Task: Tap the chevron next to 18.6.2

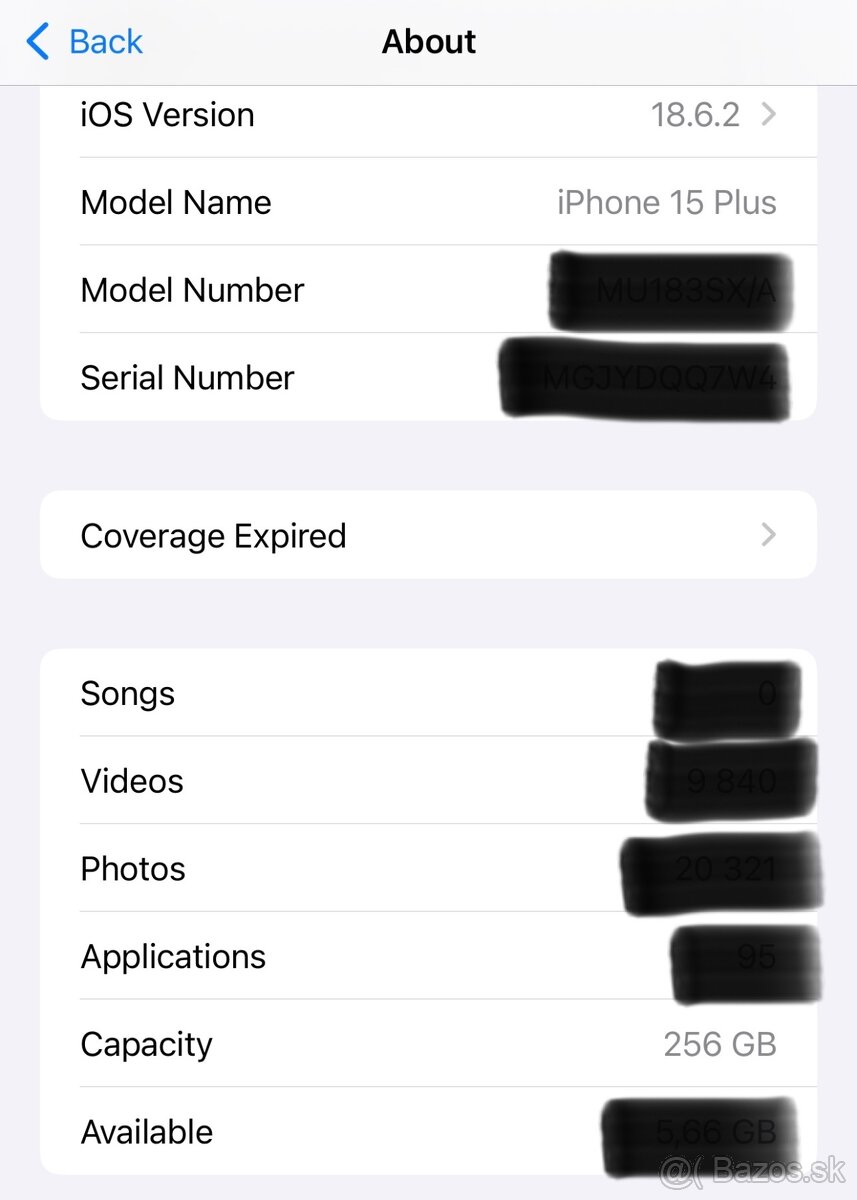Action: (767, 114)
